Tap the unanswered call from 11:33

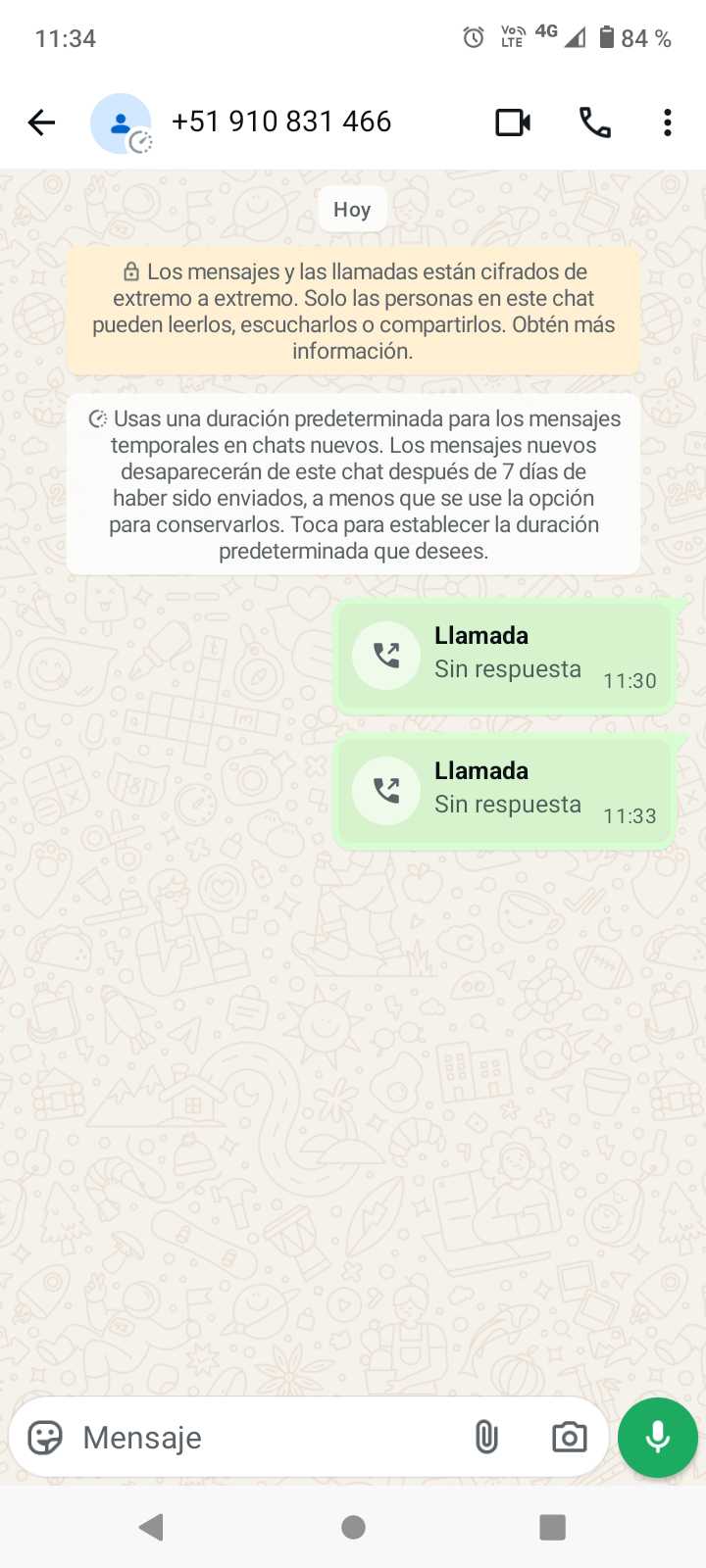click(504, 791)
